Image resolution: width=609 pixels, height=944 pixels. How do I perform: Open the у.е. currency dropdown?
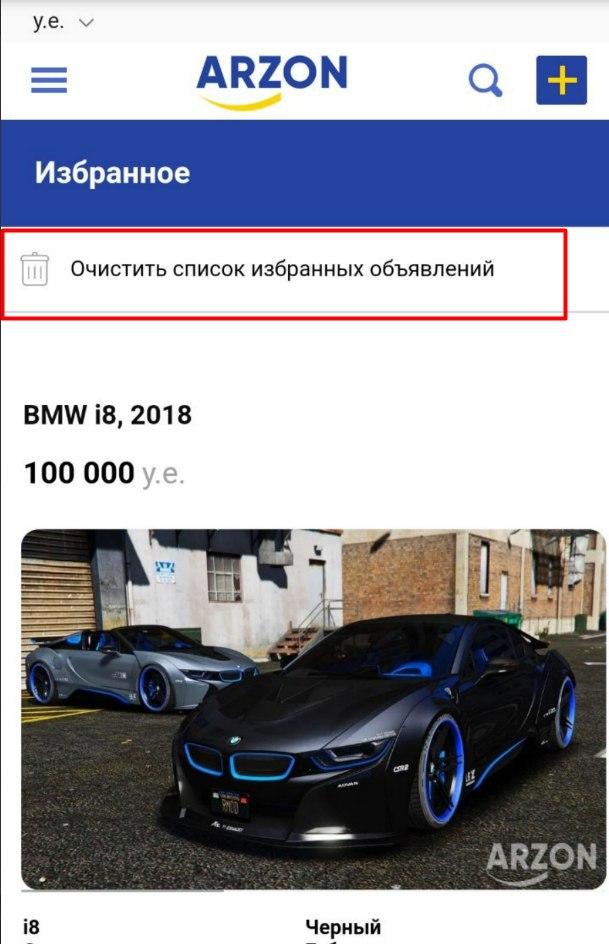tap(63, 21)
